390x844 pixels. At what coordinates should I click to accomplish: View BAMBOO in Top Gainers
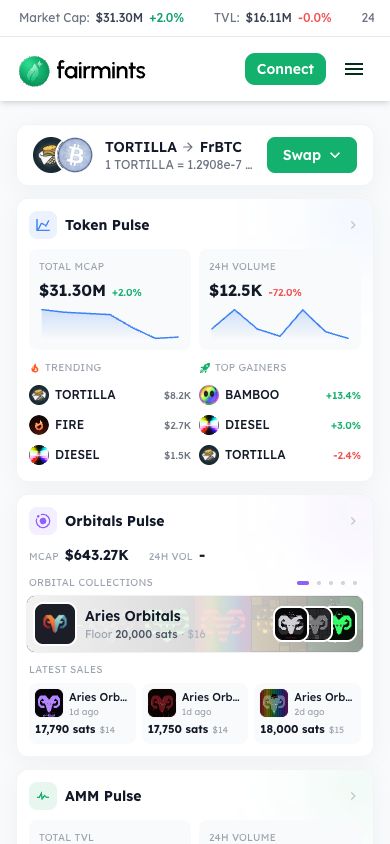click(280, 395)
